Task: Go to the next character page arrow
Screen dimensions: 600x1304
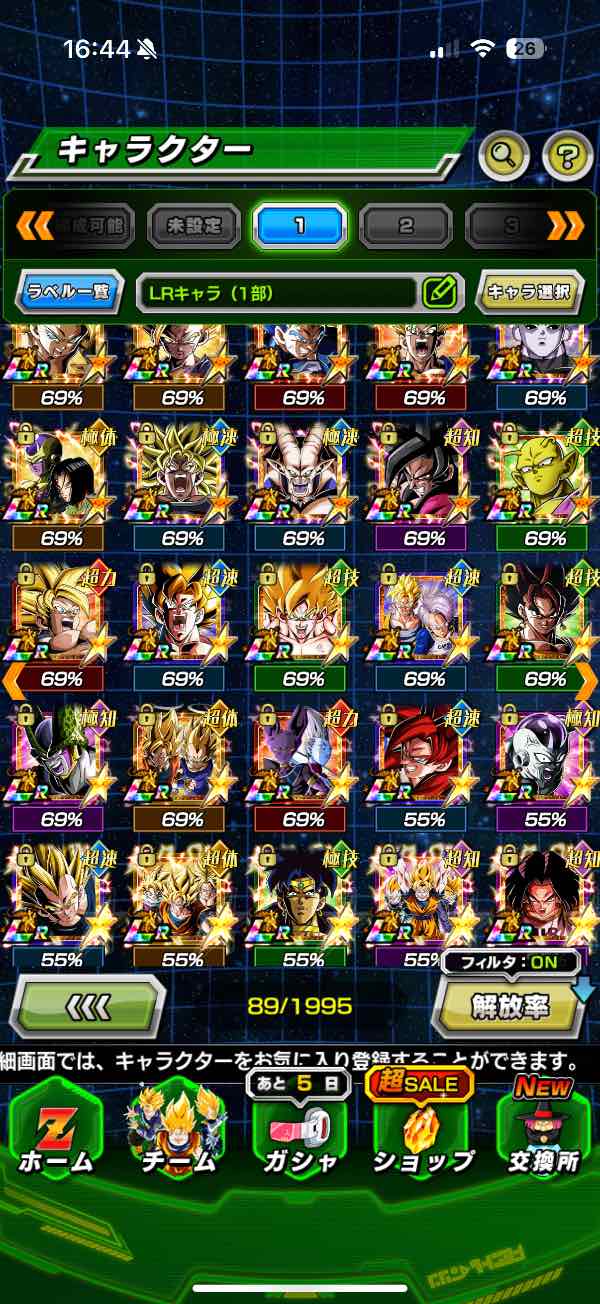Action: [x=588, y=680]
